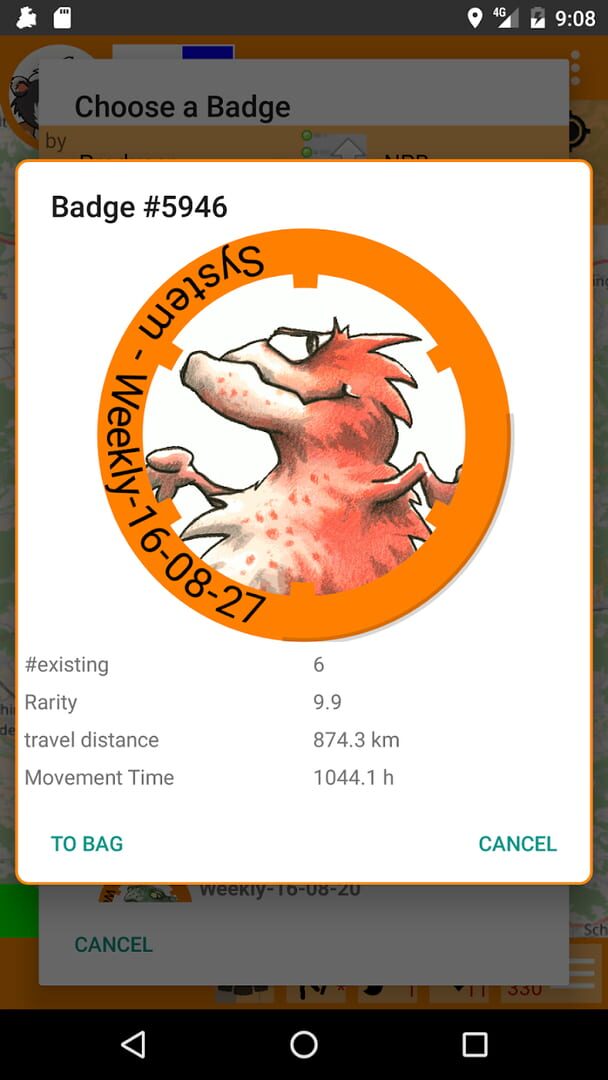The image size is (608, 1080).
Task: Cancel the Badge #5946 dialog
Action: [517, 844]
